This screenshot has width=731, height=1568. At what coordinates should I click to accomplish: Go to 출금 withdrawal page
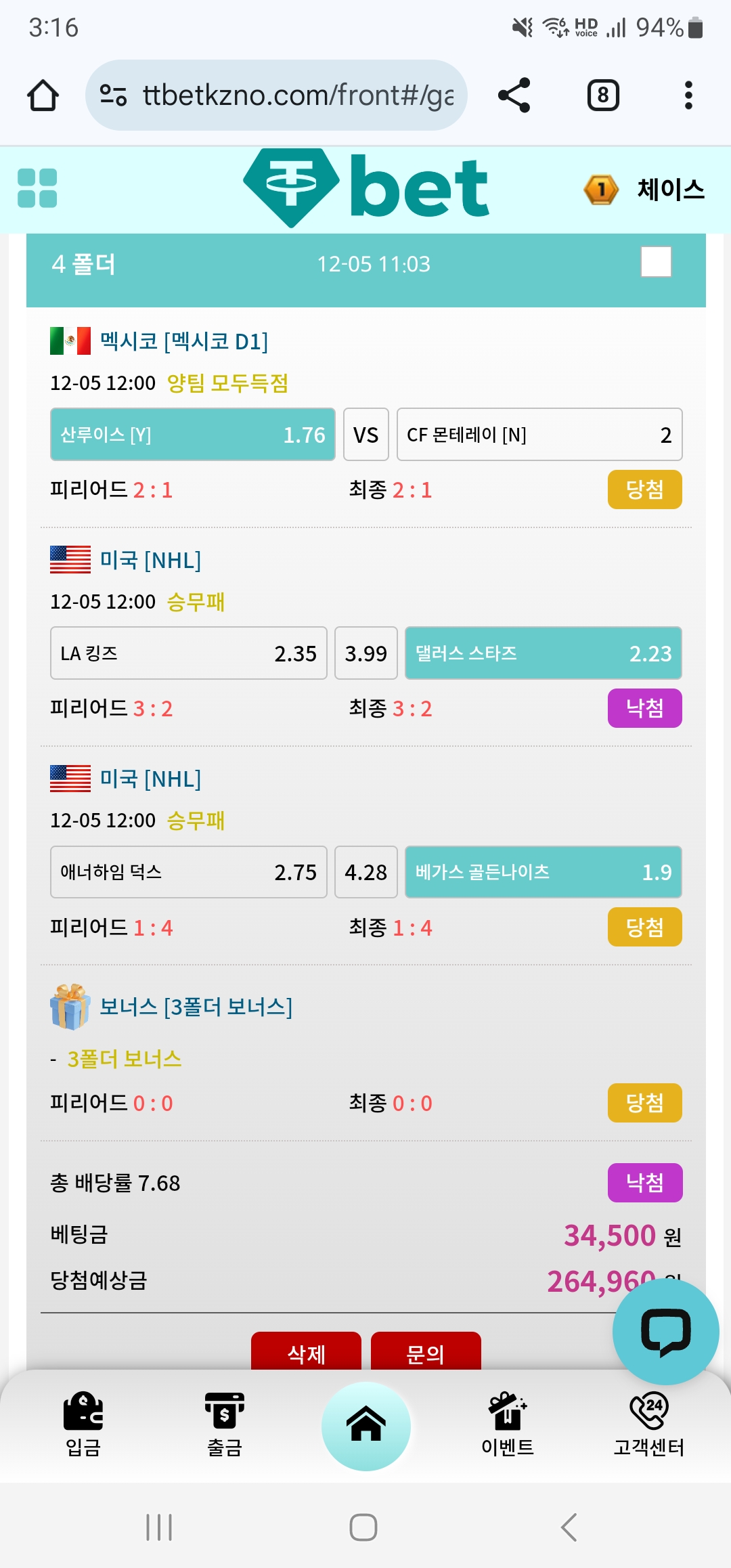pos(225,1424)
